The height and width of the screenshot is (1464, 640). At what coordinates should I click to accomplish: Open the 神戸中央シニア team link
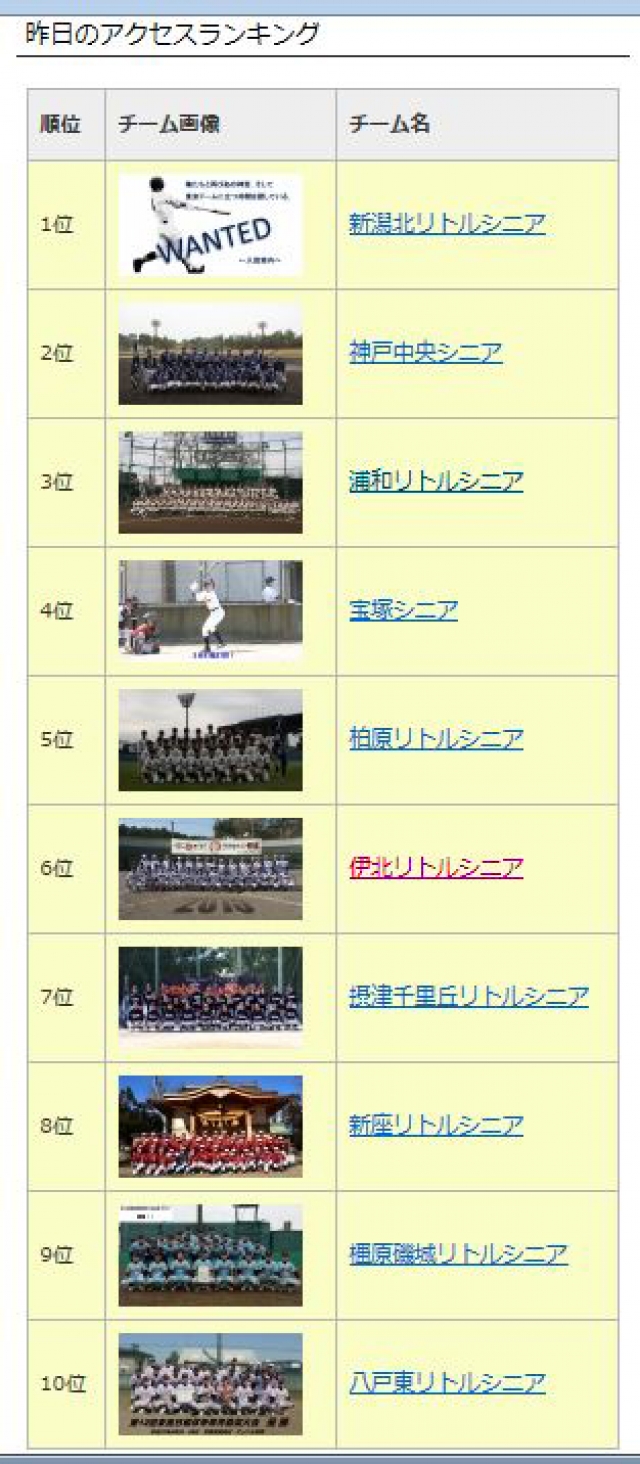[425, 353]
